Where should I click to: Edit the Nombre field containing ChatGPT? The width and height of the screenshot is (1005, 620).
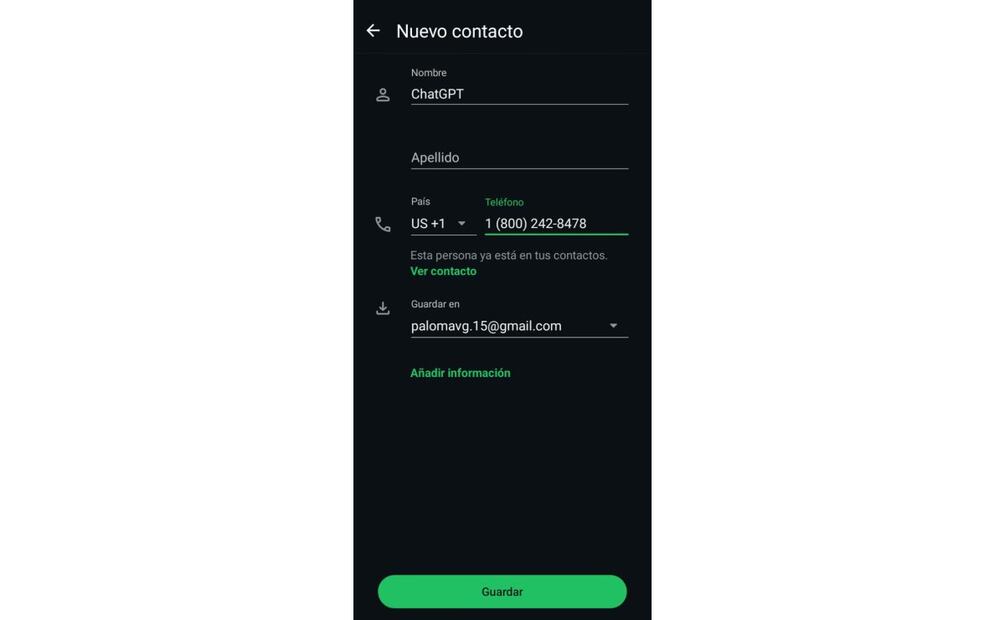point(518,94)
